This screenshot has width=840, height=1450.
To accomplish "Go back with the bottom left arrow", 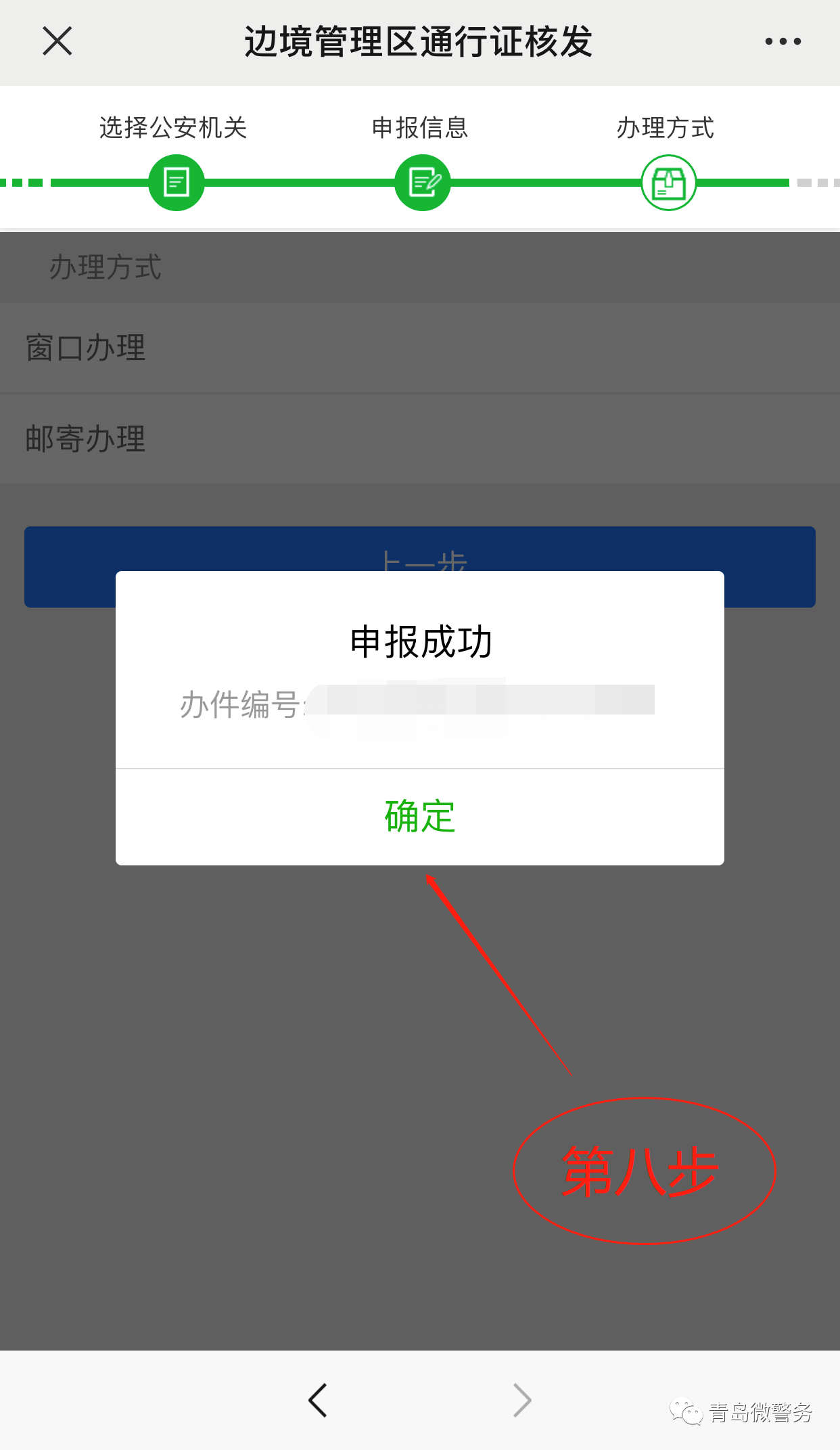I will click(x=317, y=1400).
